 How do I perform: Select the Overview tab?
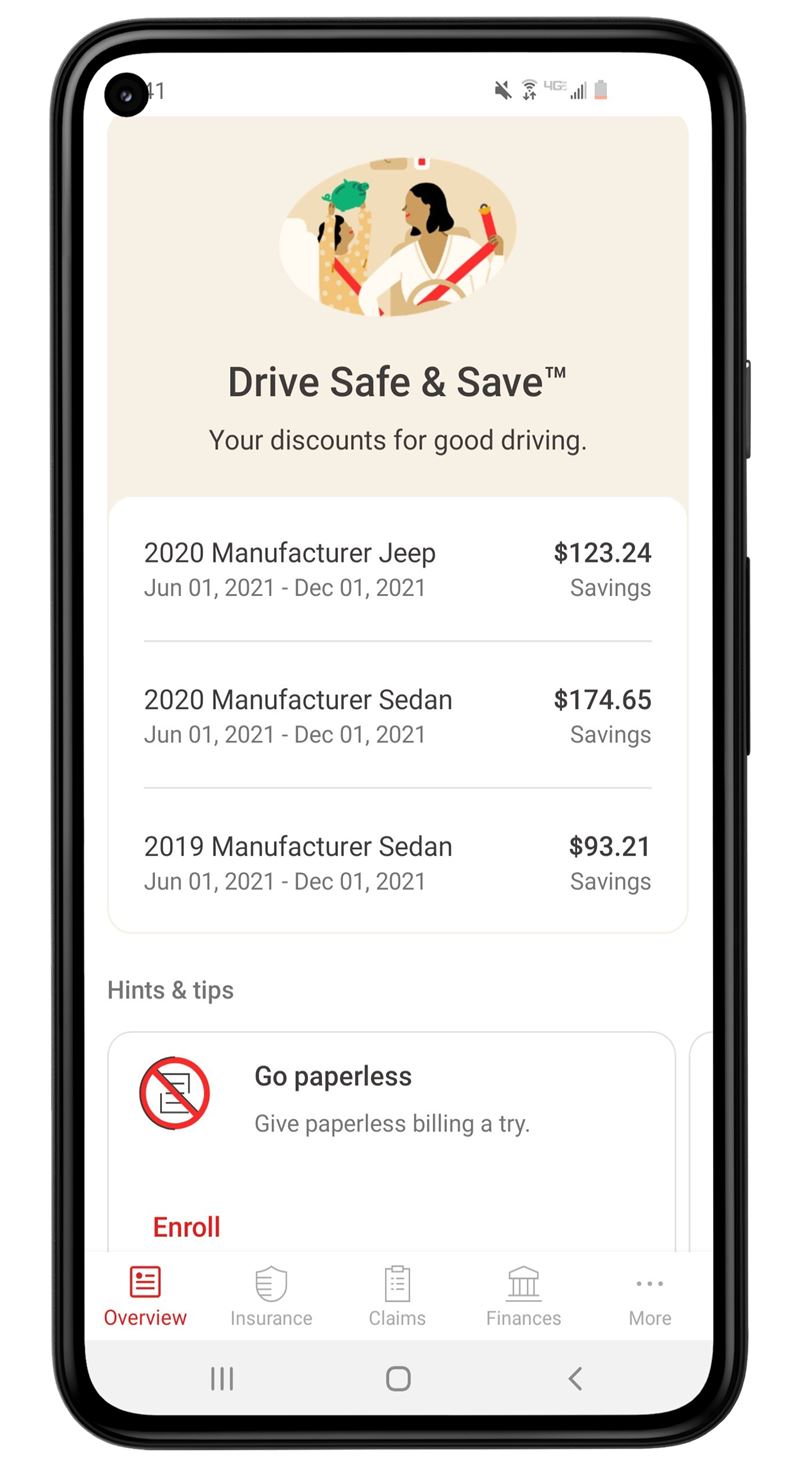coord(145,1297)
